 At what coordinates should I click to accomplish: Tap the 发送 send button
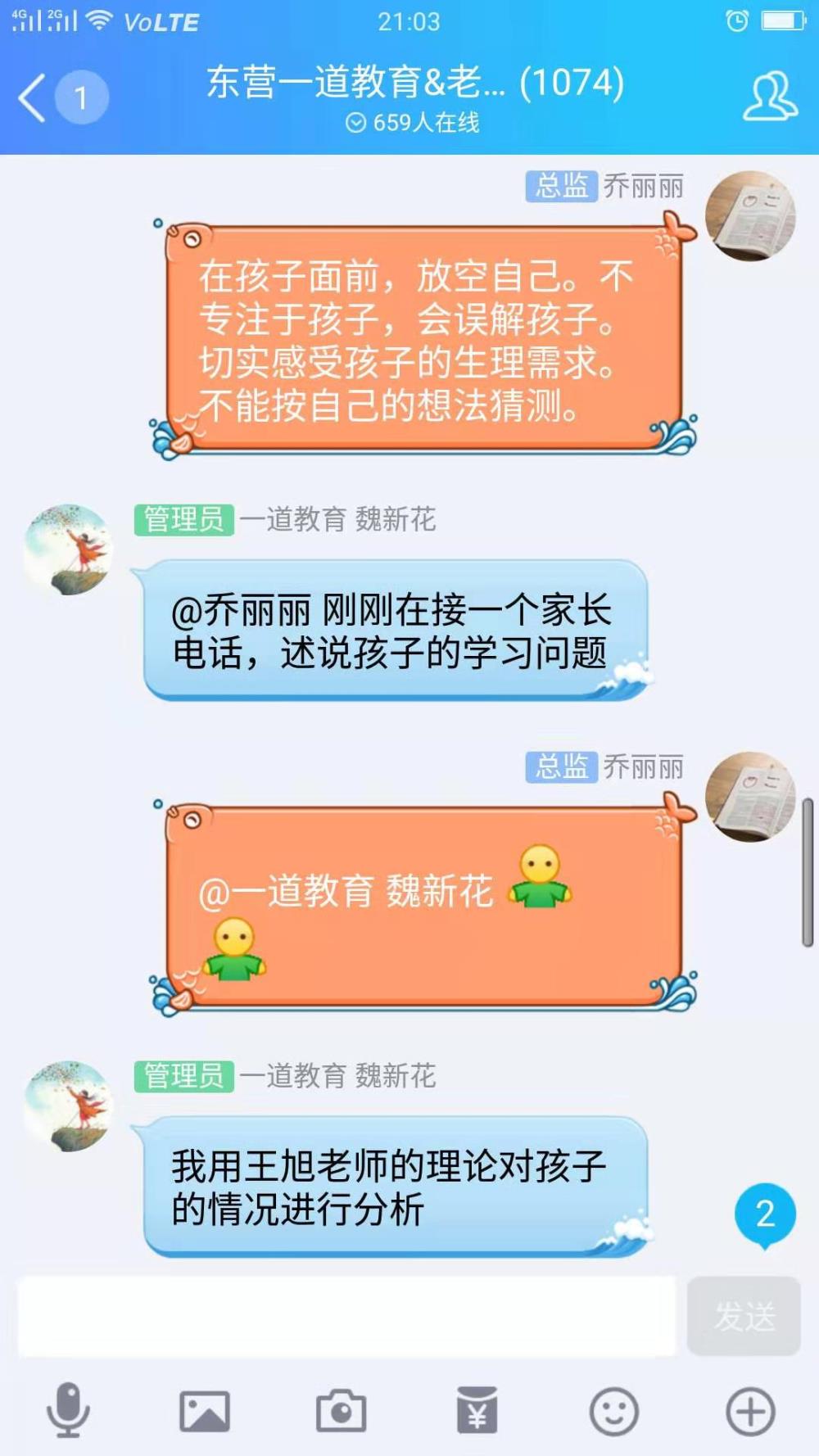click(744, 1316)
